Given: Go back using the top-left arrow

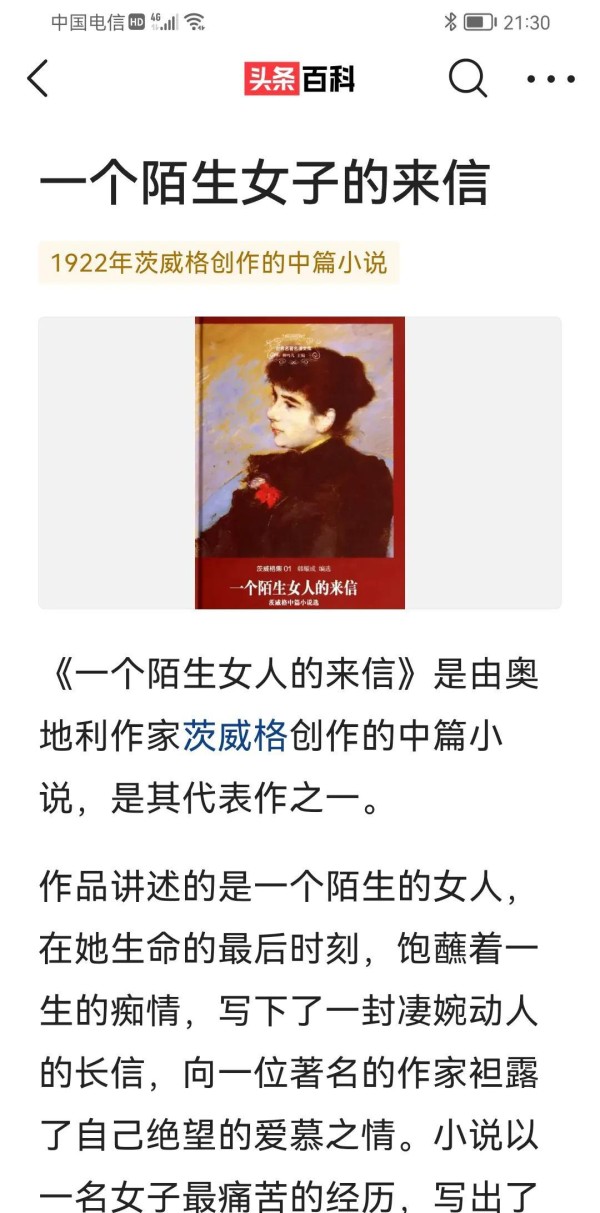Looking at the screenshot, I should pos(37,78).
